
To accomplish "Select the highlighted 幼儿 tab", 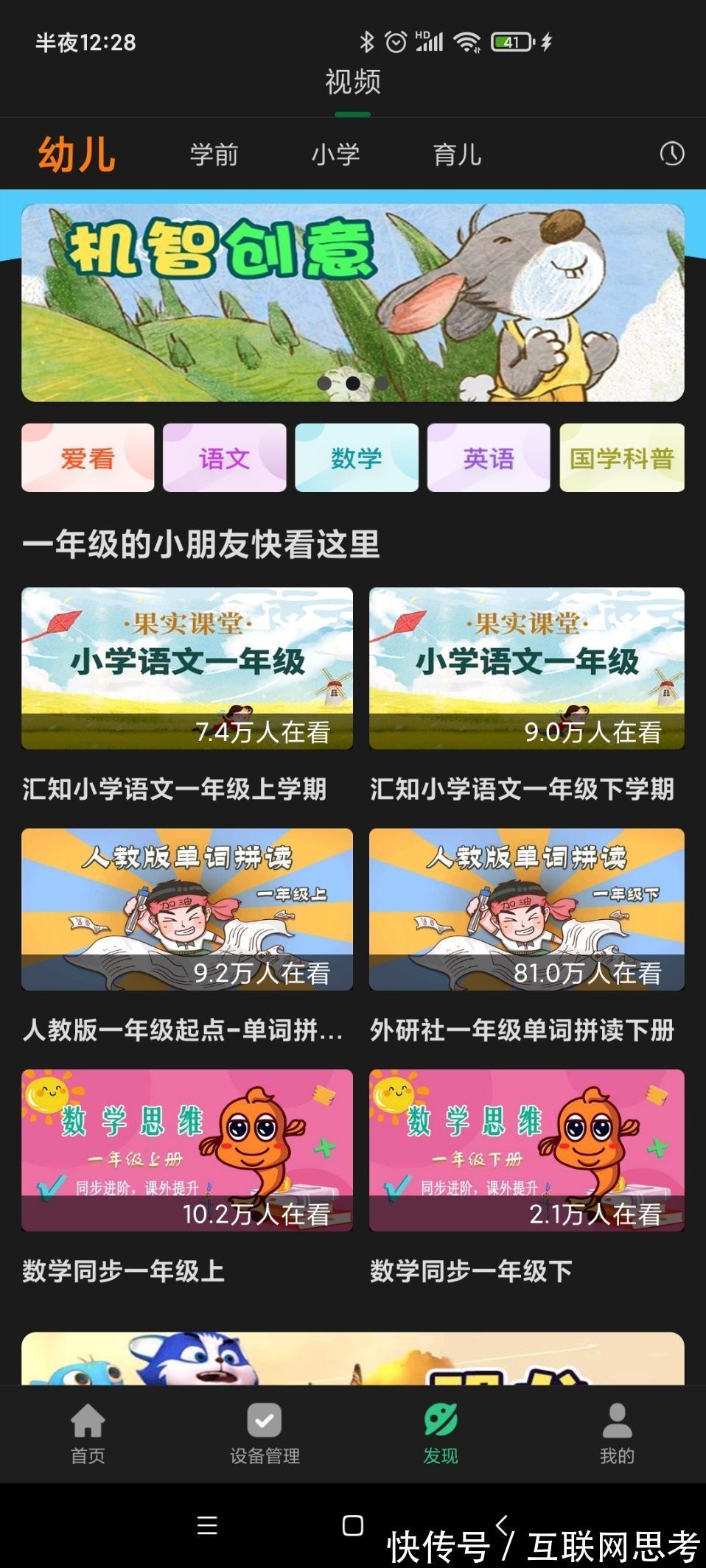I will [76, 155].
